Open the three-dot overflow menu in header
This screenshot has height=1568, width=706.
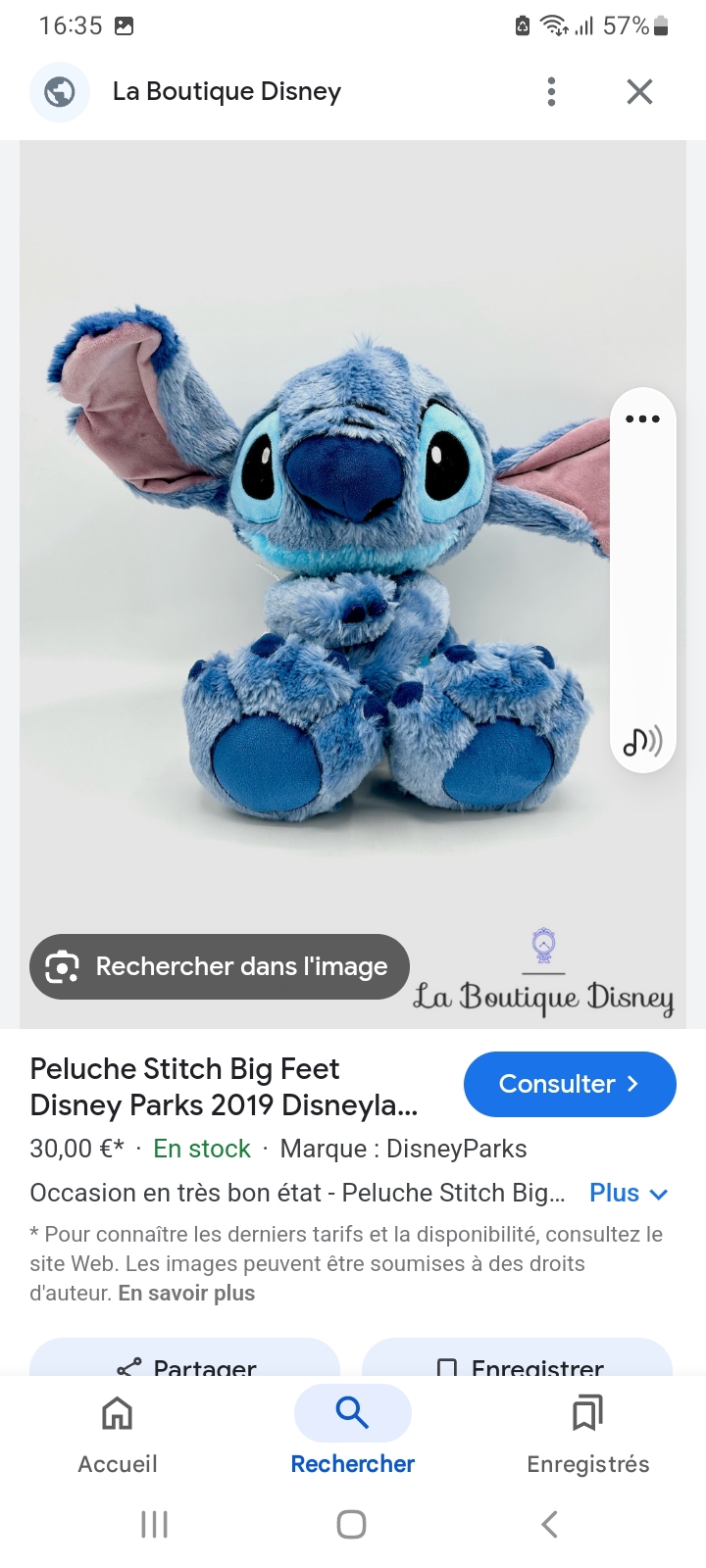(551, 91)
